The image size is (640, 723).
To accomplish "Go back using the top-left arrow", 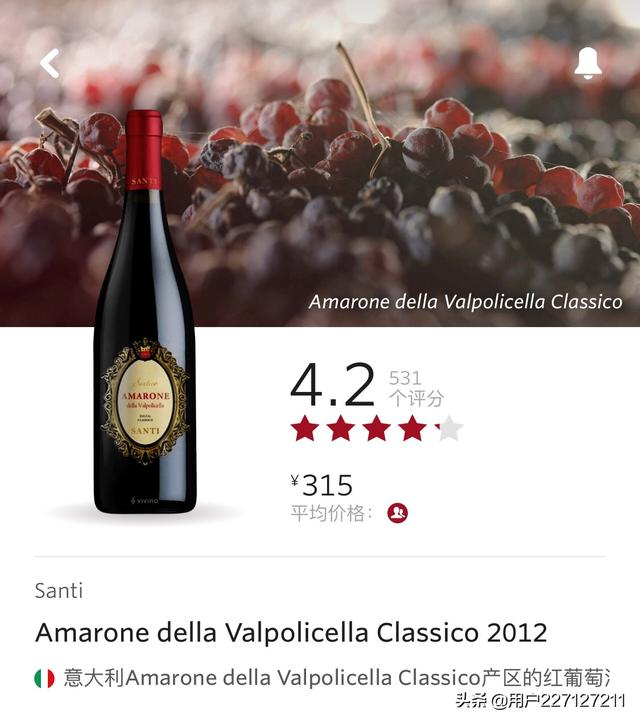I will click(x=49, y=63).
